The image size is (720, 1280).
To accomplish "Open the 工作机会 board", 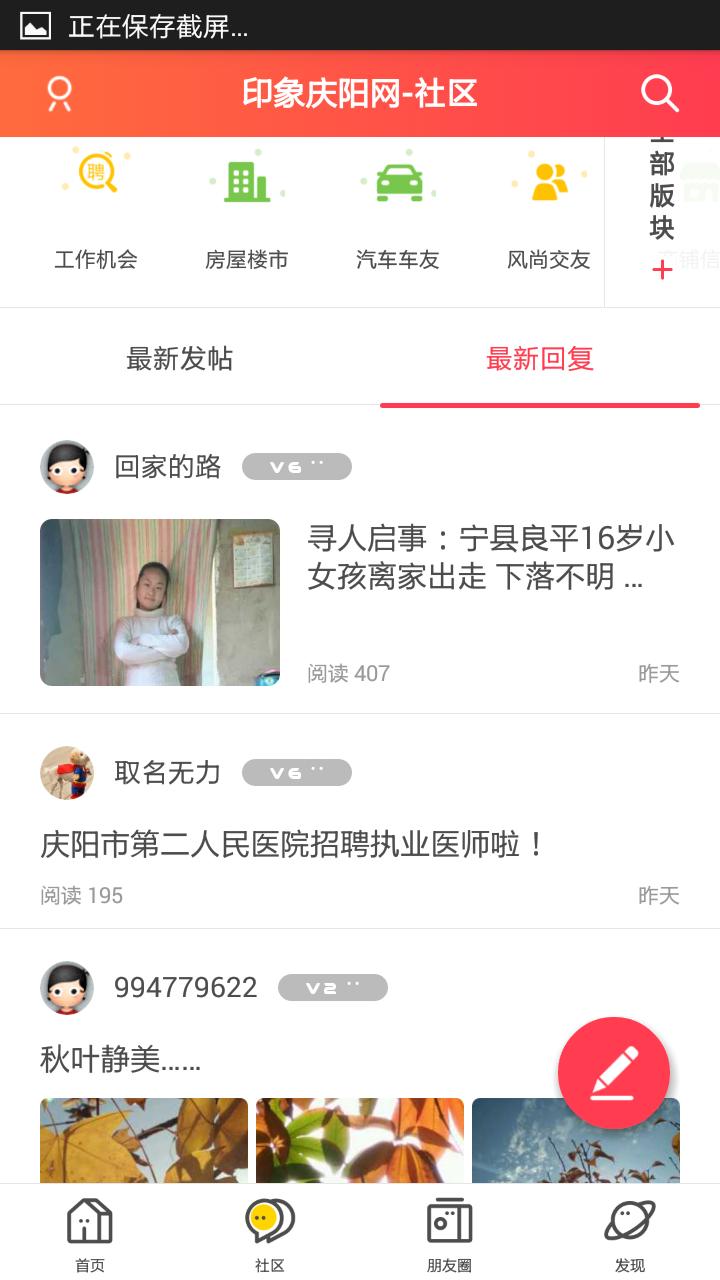I will pos(96,209).
